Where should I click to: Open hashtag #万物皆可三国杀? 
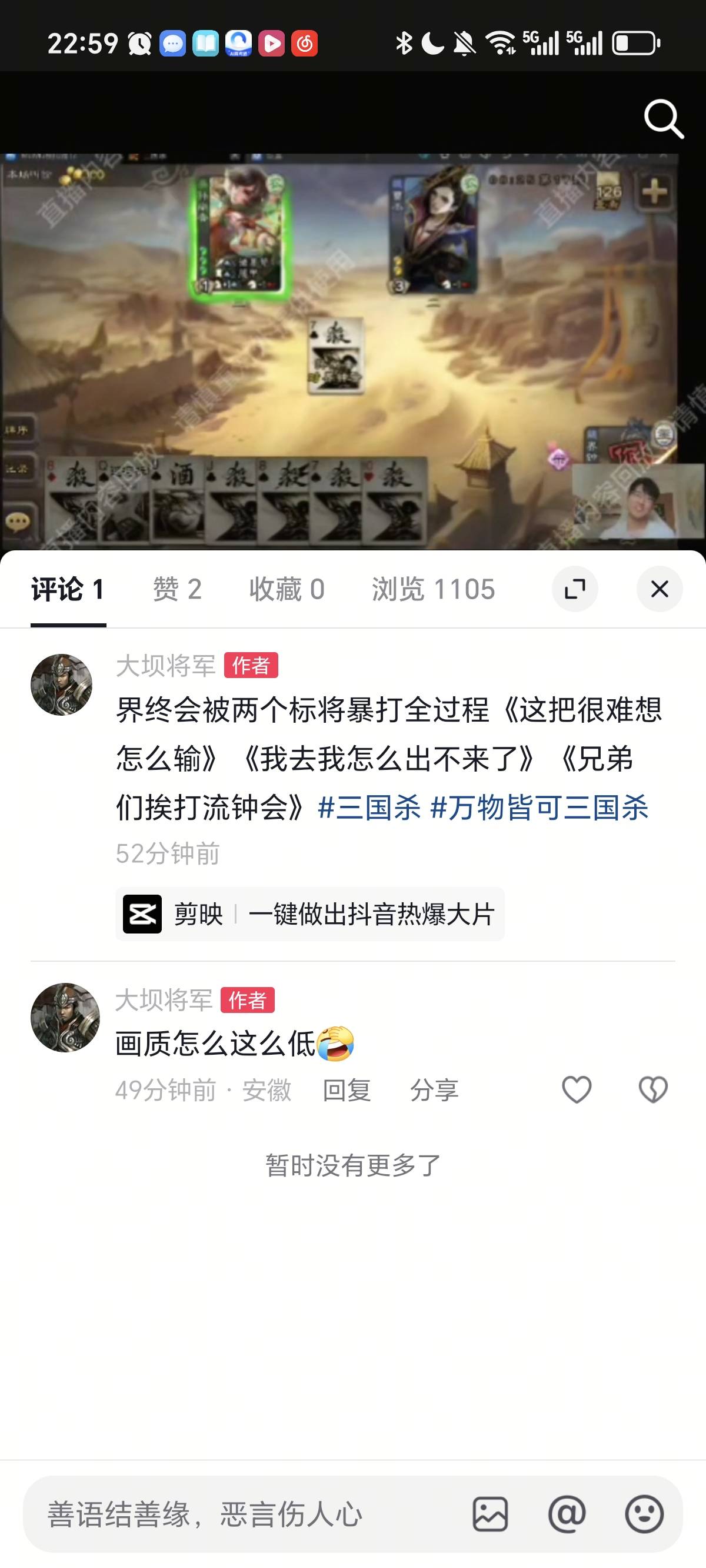[540, 808]
